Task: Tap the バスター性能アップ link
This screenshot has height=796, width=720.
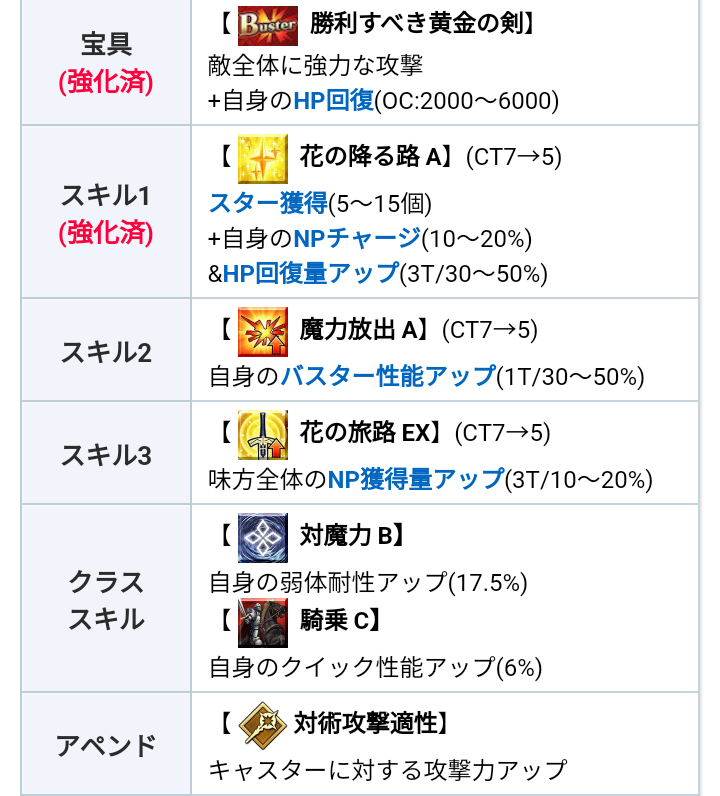Action: [x=388, y=377]
